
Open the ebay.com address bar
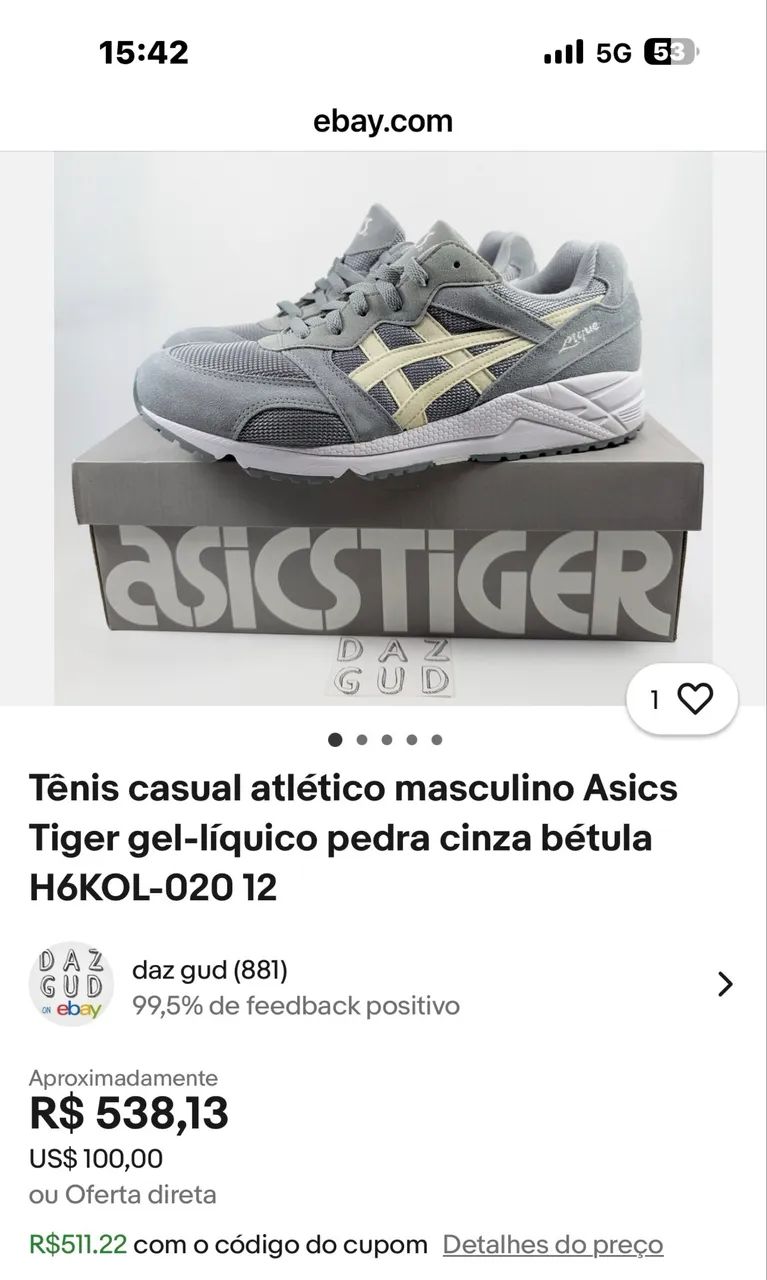pos(383,122)
